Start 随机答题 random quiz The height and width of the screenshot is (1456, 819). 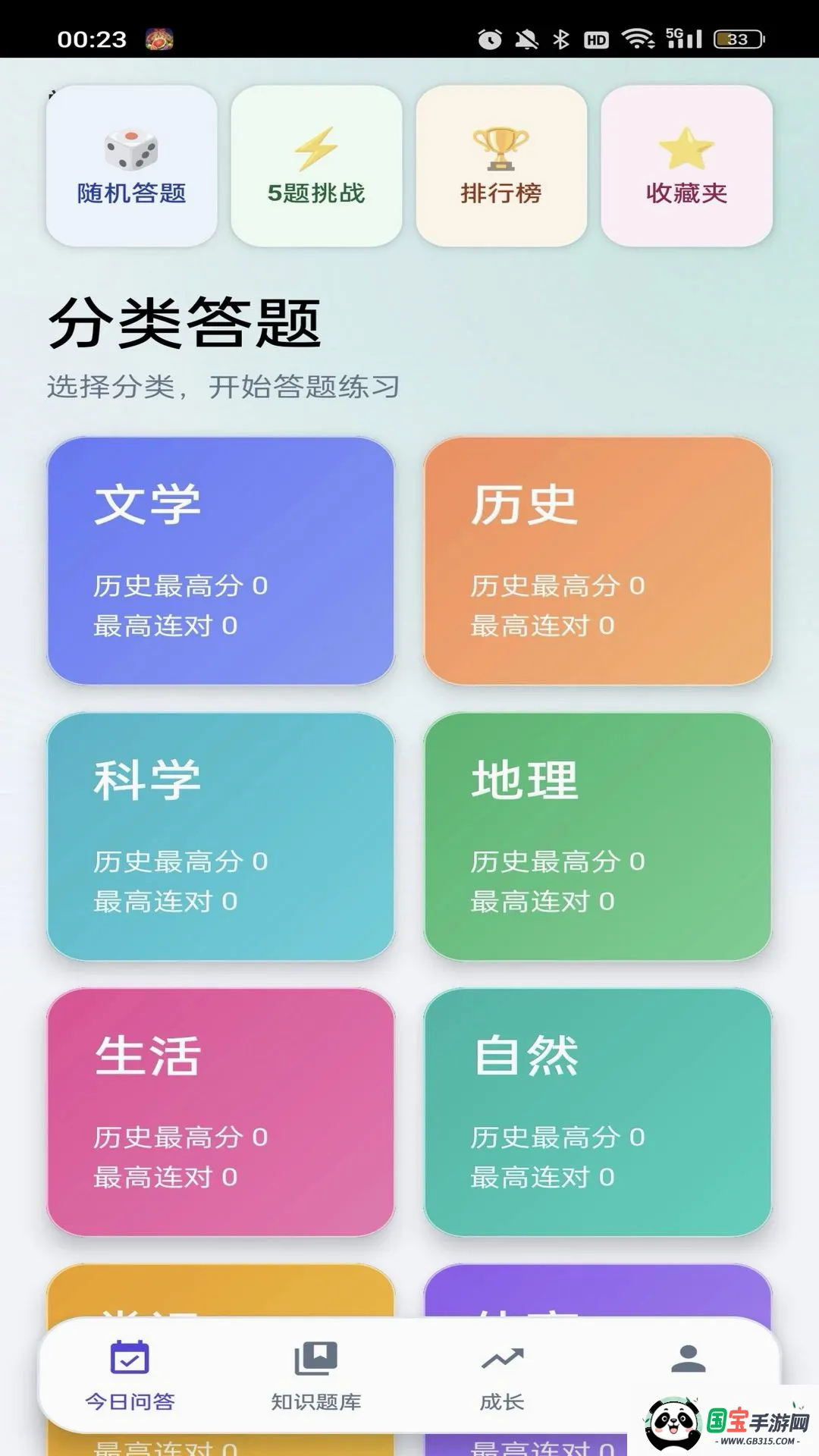point(131,165)
